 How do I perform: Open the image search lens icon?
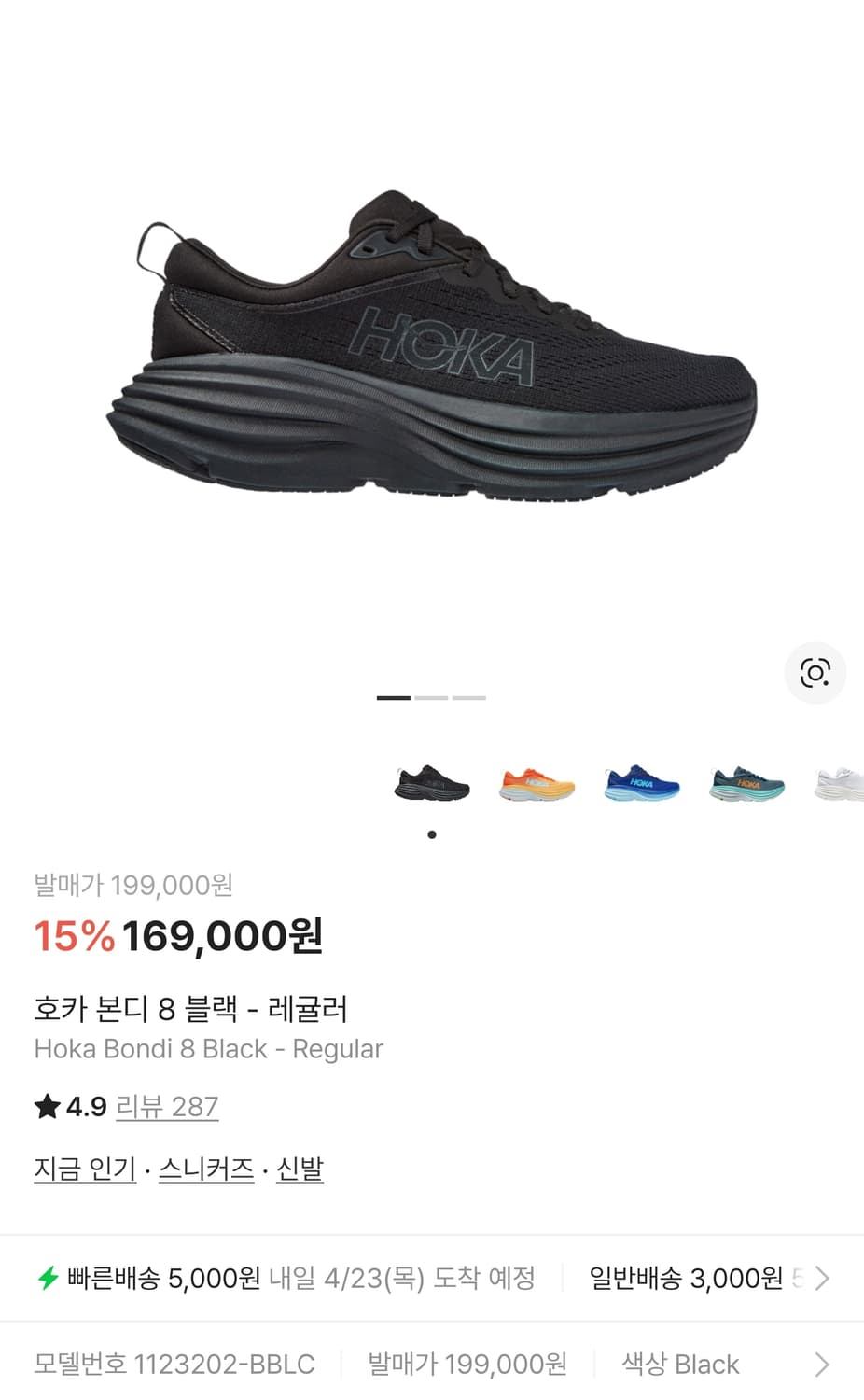(815, 672)
